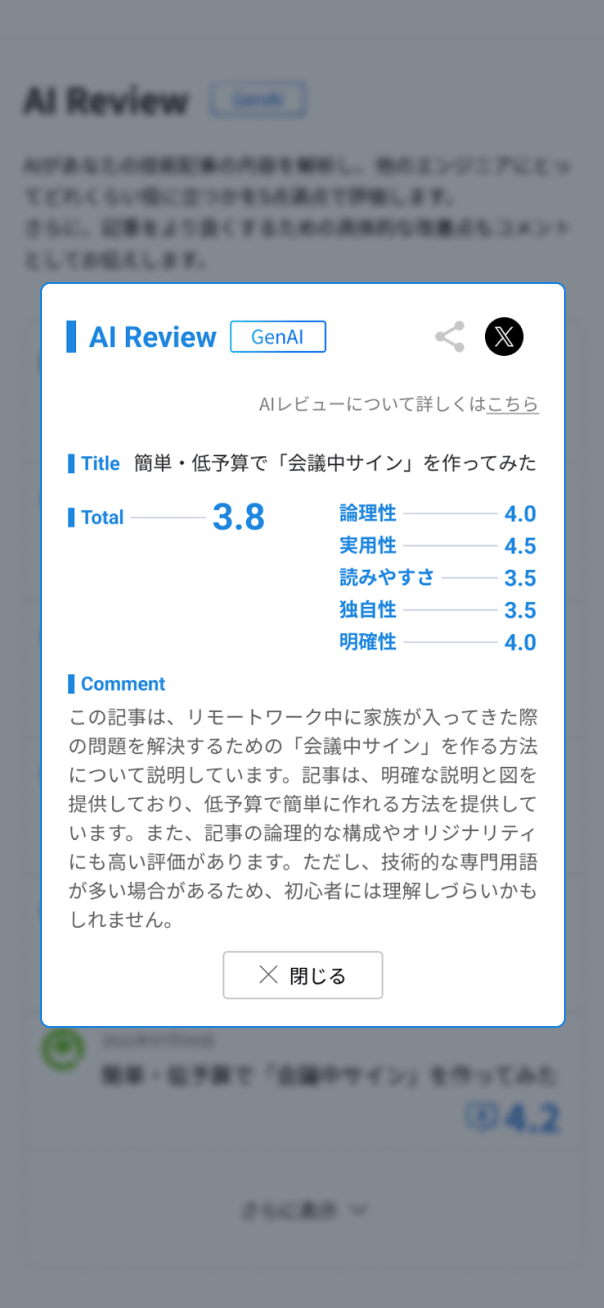The image size is (604, 1308).
Task: Close the dialog with 閉じる
Action: click(302, 975)
